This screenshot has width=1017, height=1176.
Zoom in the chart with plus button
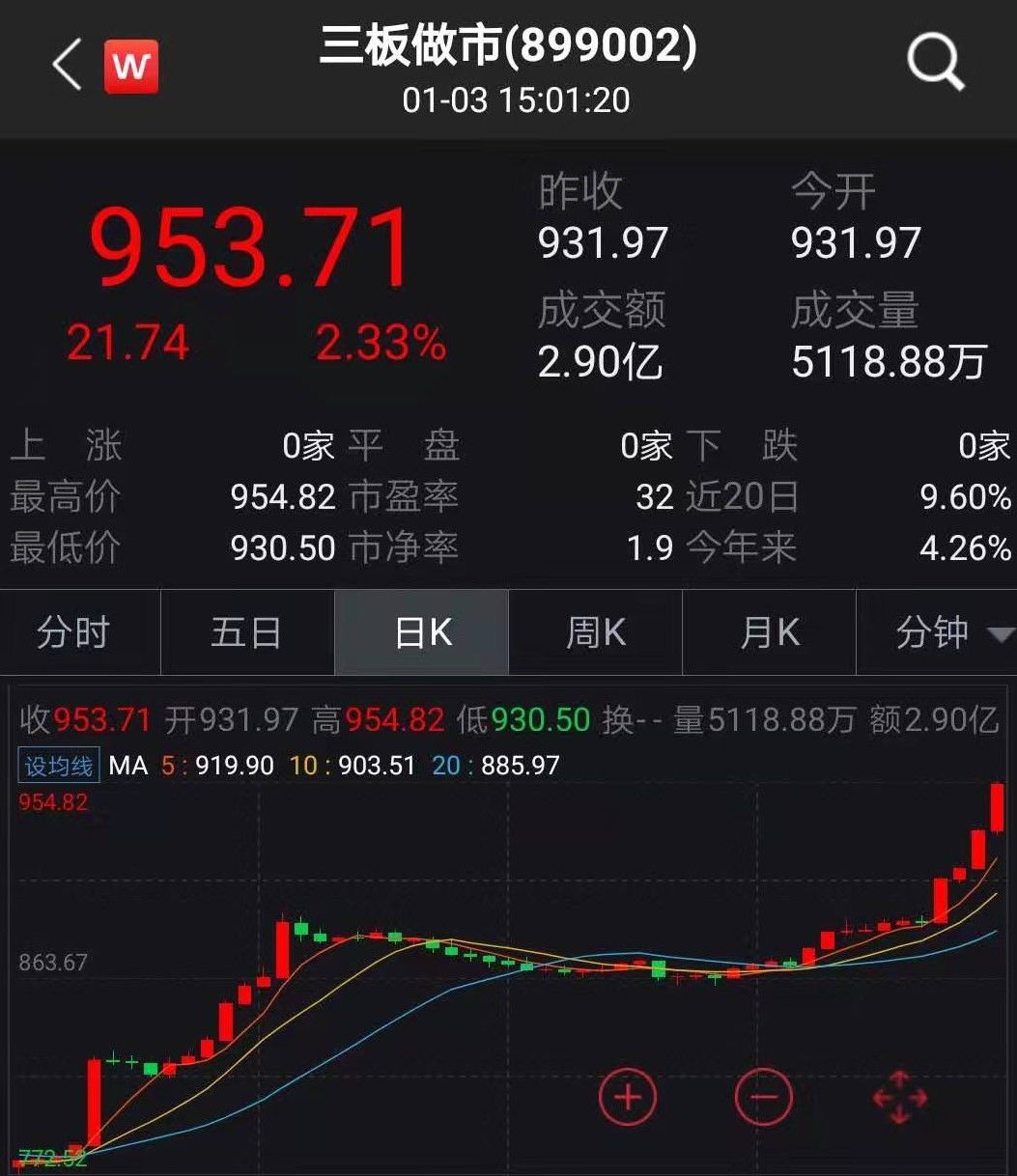[x=628, y=1097]
